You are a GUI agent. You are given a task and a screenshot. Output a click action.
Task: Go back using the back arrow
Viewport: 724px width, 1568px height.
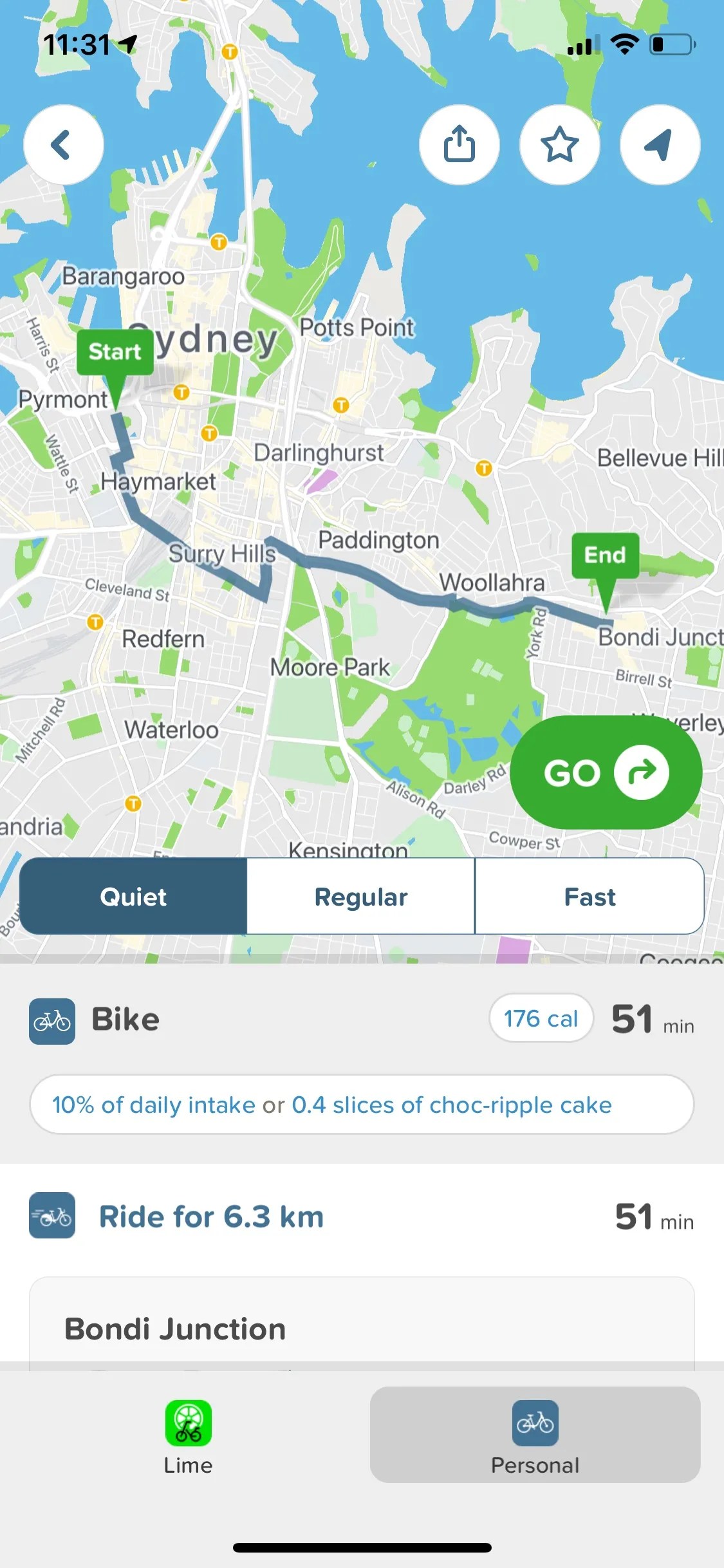pyautogui.click(x=62, y=145)
